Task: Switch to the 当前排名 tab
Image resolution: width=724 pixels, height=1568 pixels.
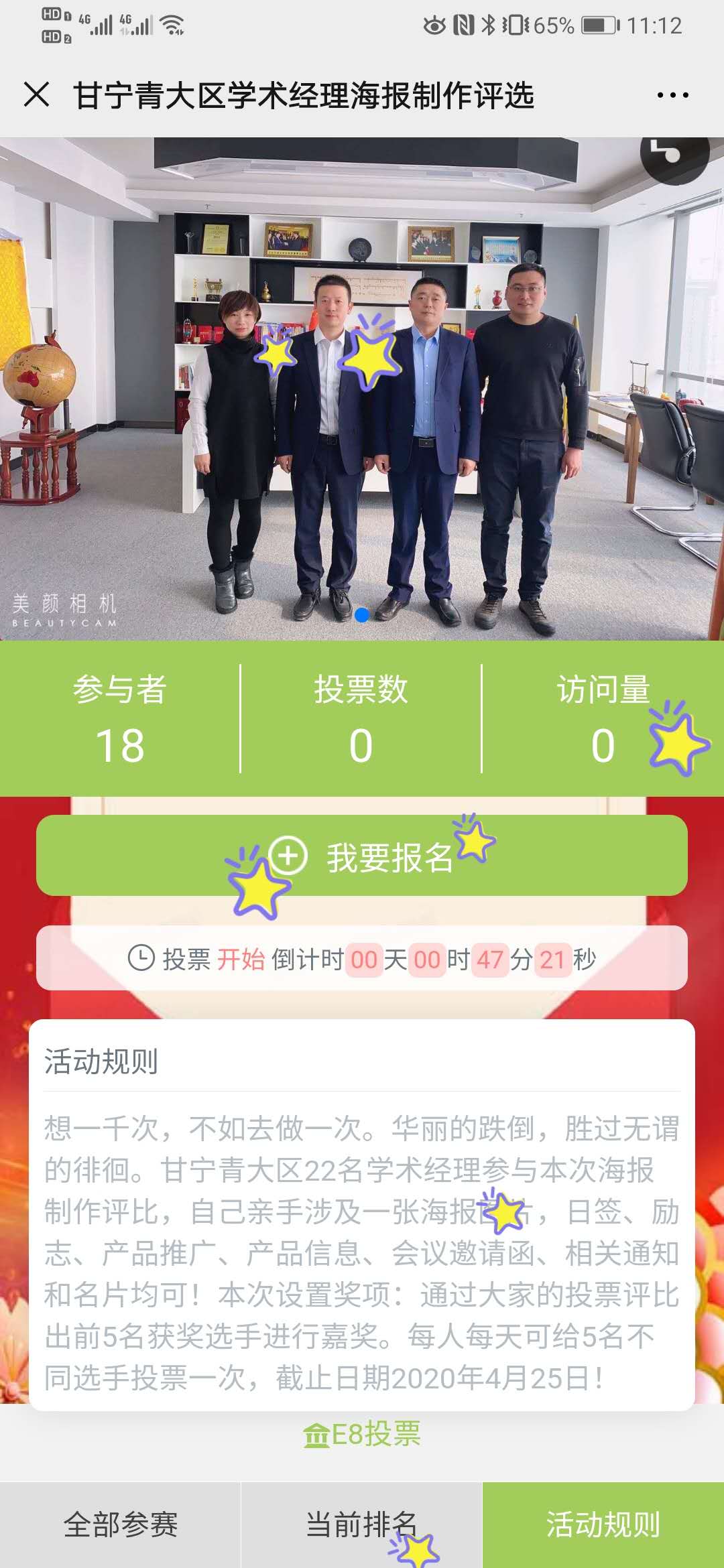Action: tap(362, 1525)
